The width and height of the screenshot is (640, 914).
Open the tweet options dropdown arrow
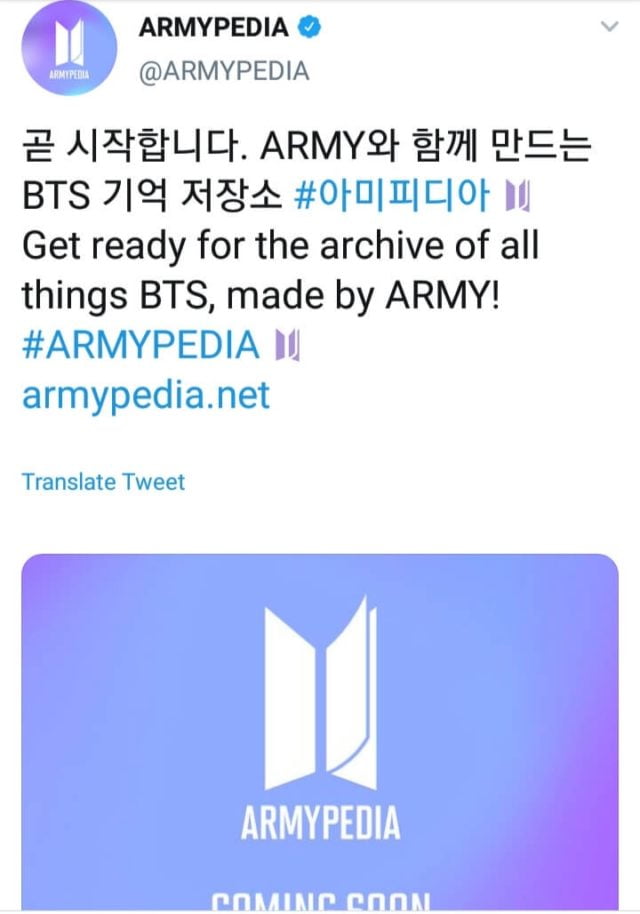[x=608, y=27]
